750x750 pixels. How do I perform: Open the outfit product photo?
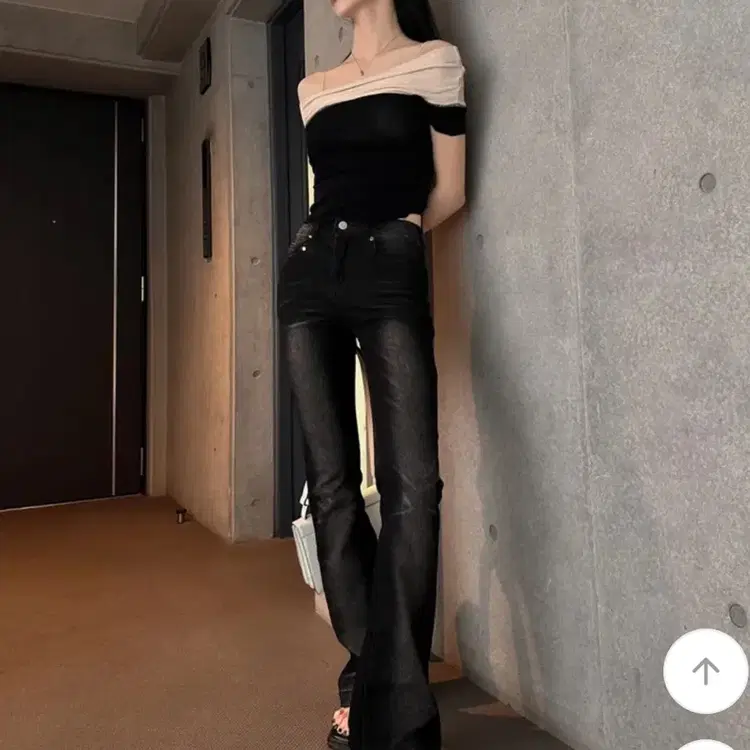click(375, 375)
